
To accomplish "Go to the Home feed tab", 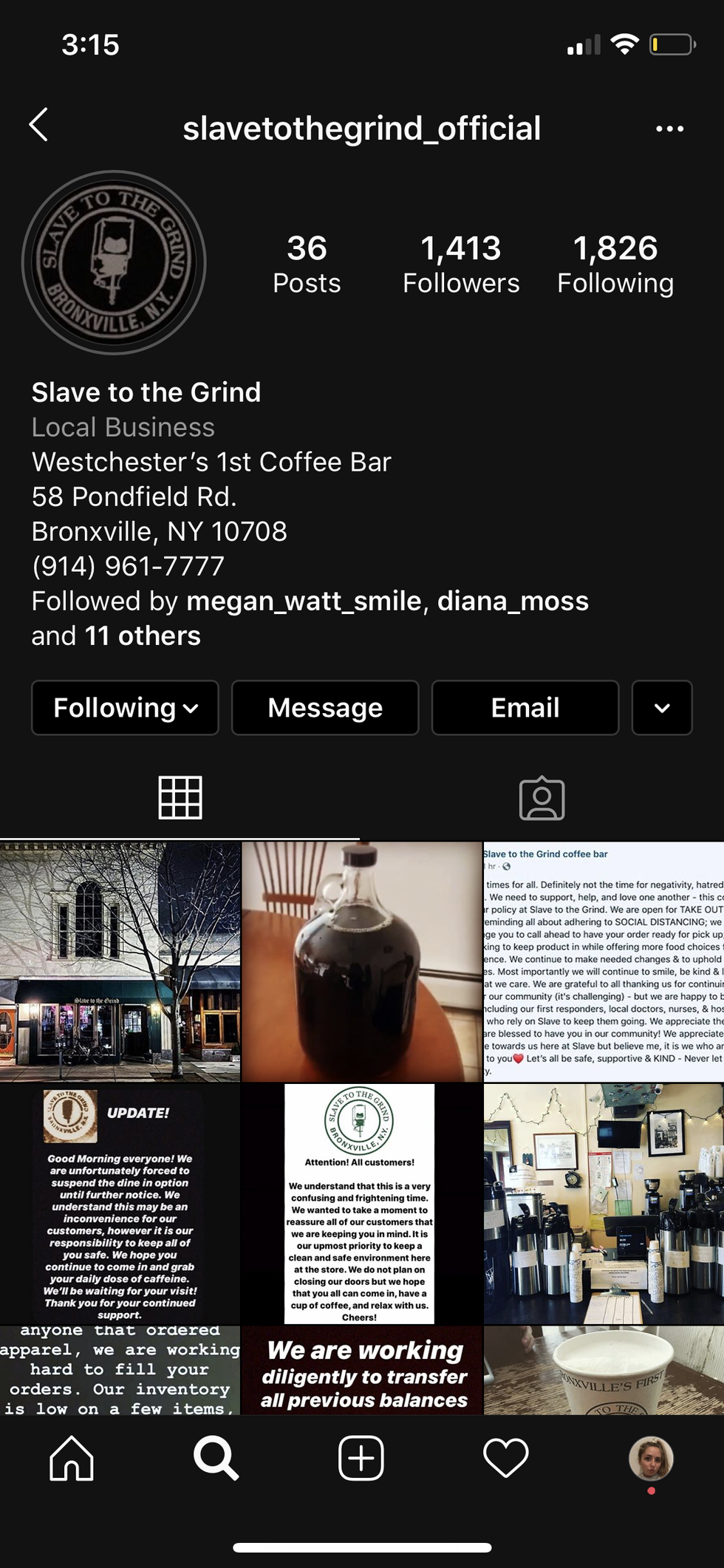I will tap(72, 1458).
